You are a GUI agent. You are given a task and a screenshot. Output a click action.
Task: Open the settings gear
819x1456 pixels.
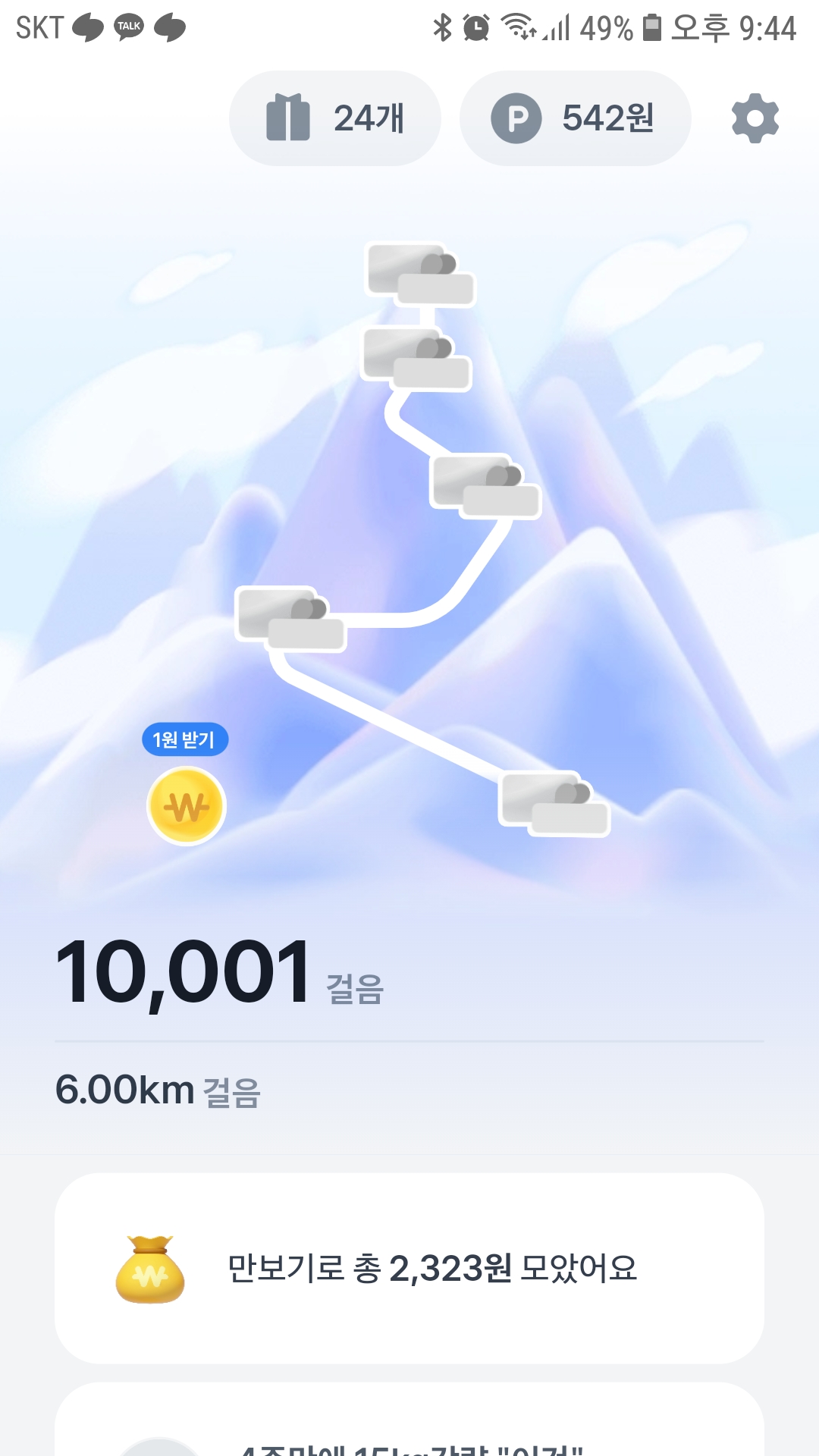tap(755, 118)
